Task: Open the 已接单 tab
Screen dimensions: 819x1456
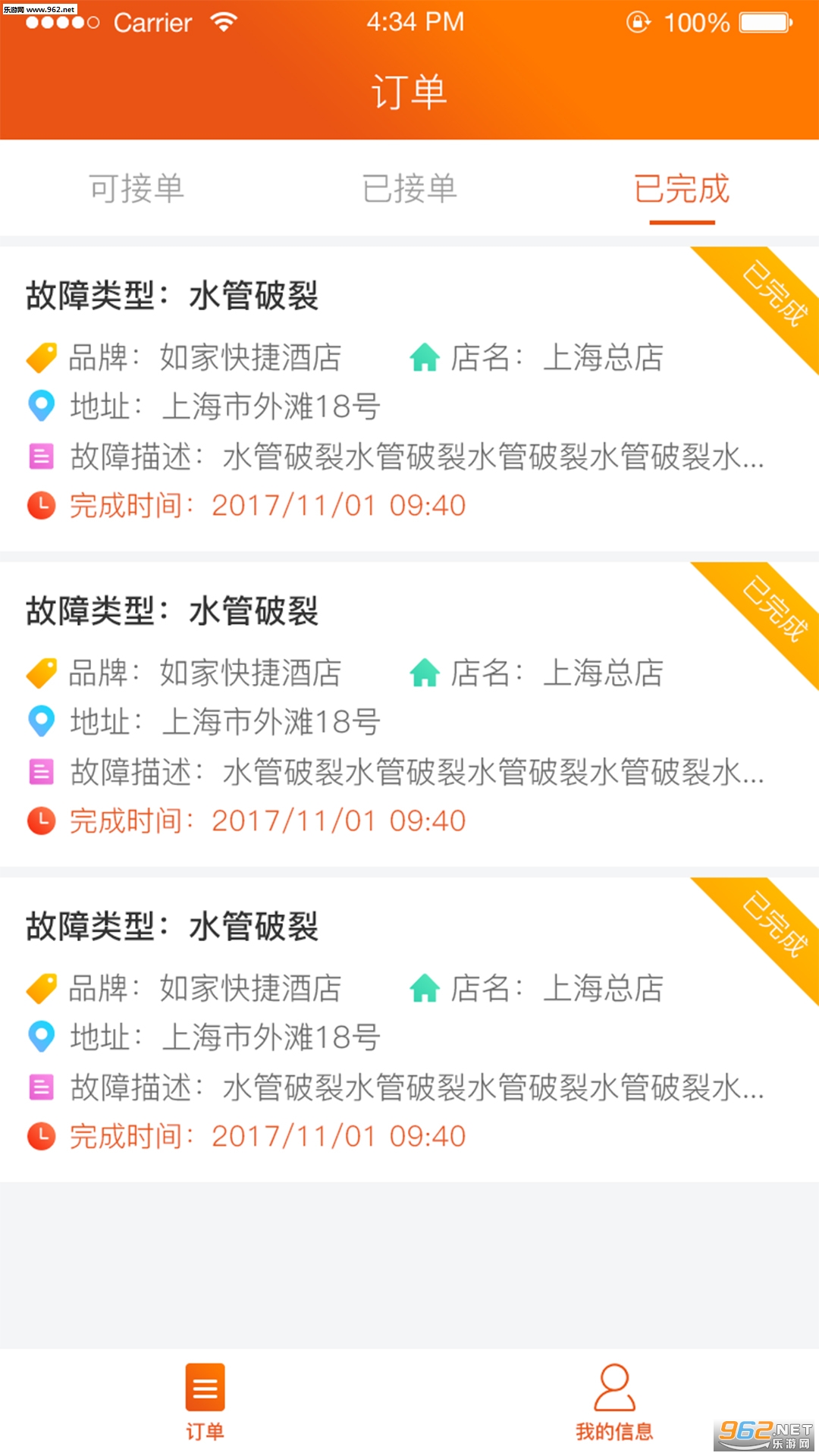Action: pos(409,189)
